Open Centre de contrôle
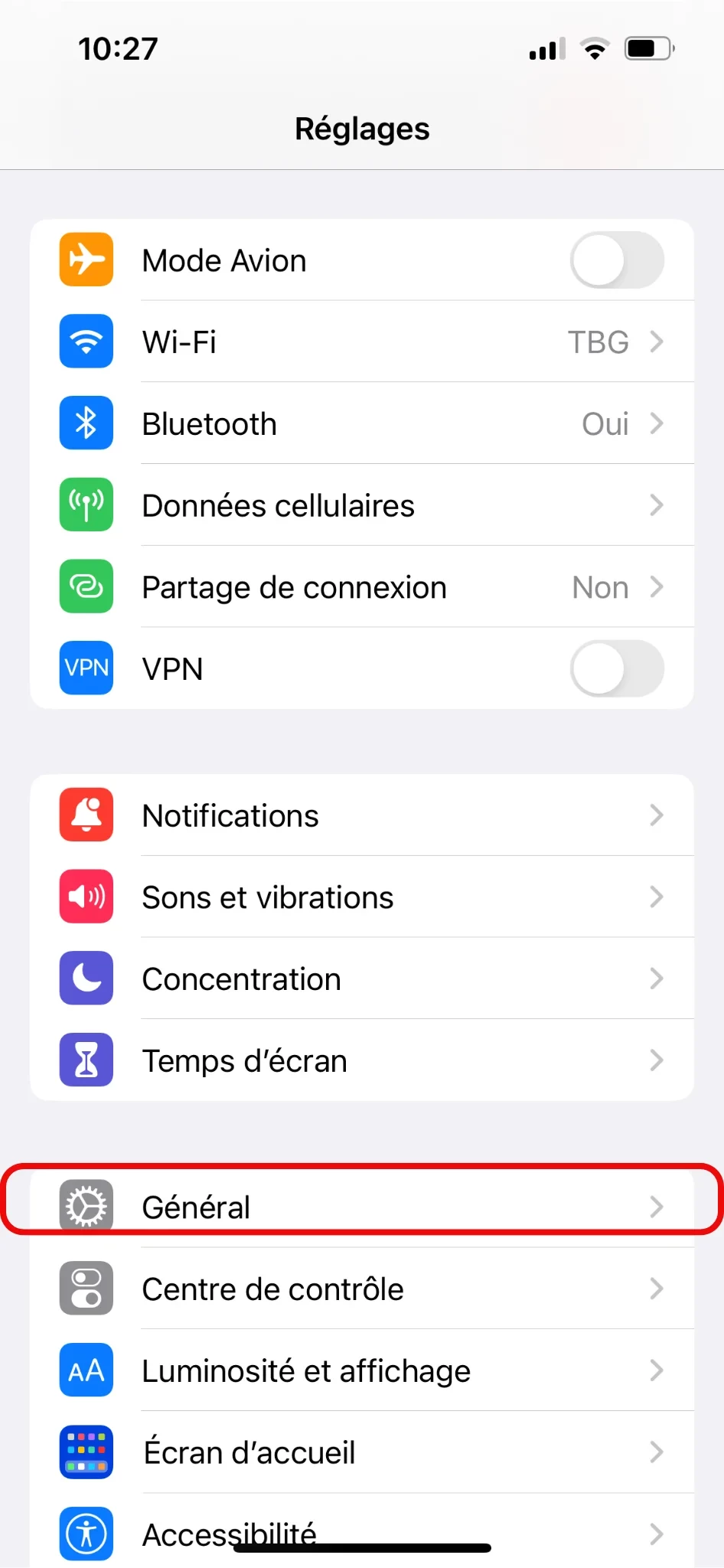The image size is (724, 1568). [x=361, y=1289]
